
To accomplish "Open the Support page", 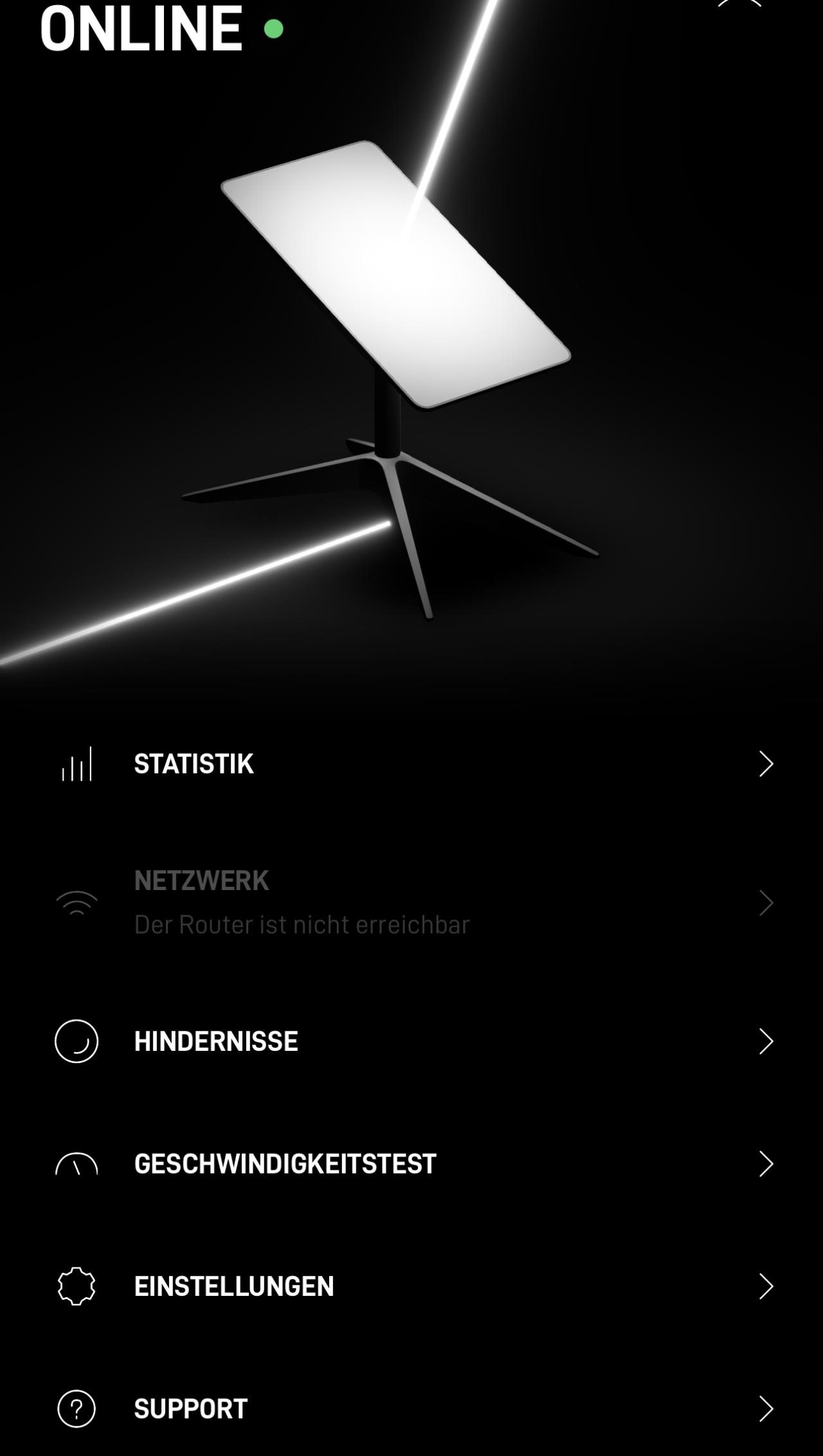I will click(x=411, y=1409).
